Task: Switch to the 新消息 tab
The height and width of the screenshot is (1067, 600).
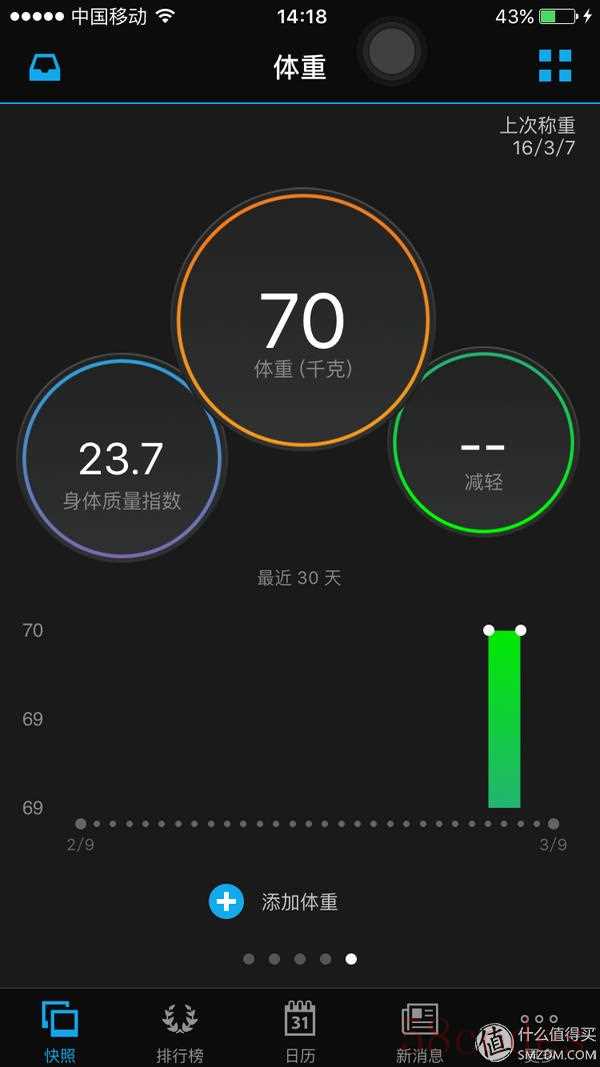Action: click(x=420, y=1031)
